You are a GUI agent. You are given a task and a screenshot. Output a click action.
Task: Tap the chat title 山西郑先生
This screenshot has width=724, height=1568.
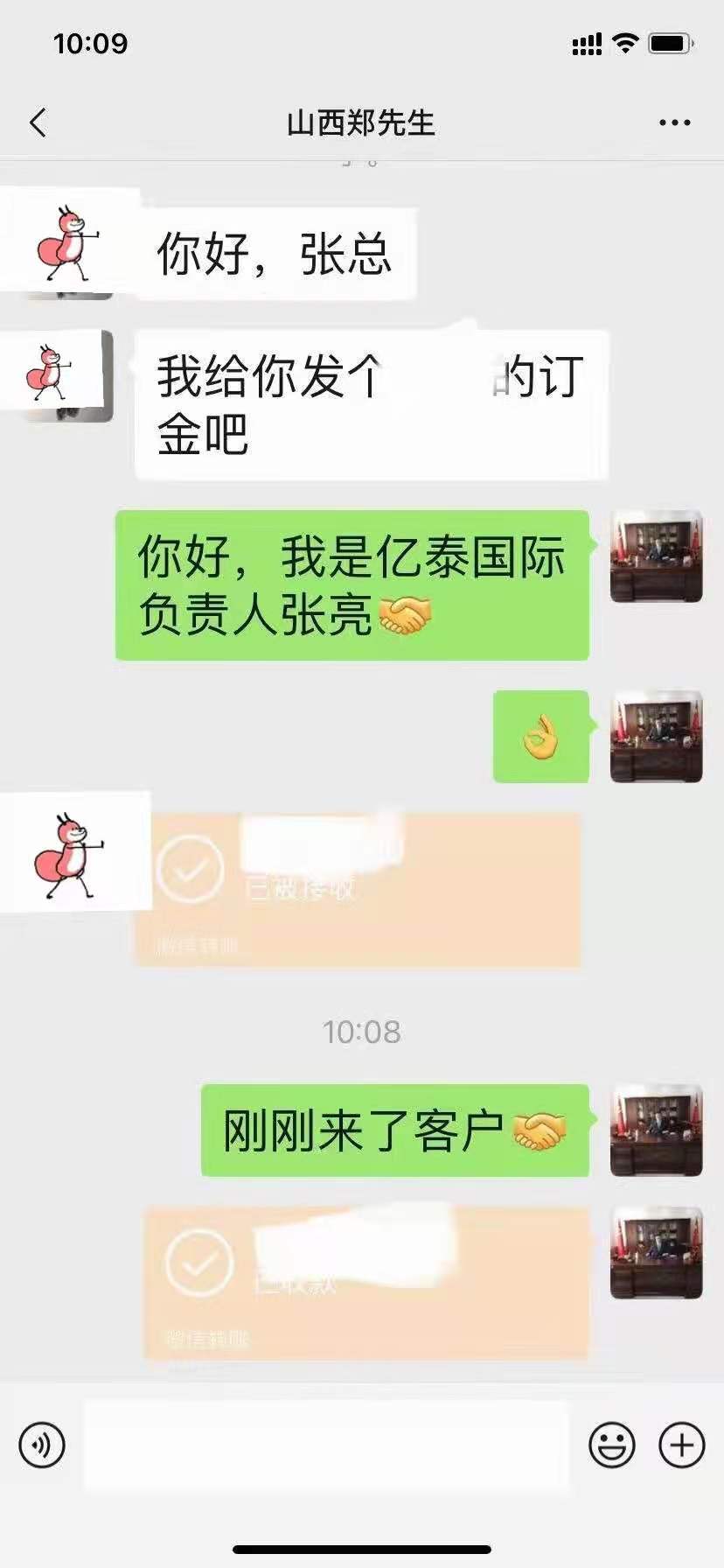pyautogui.click(x=362, y=122)
